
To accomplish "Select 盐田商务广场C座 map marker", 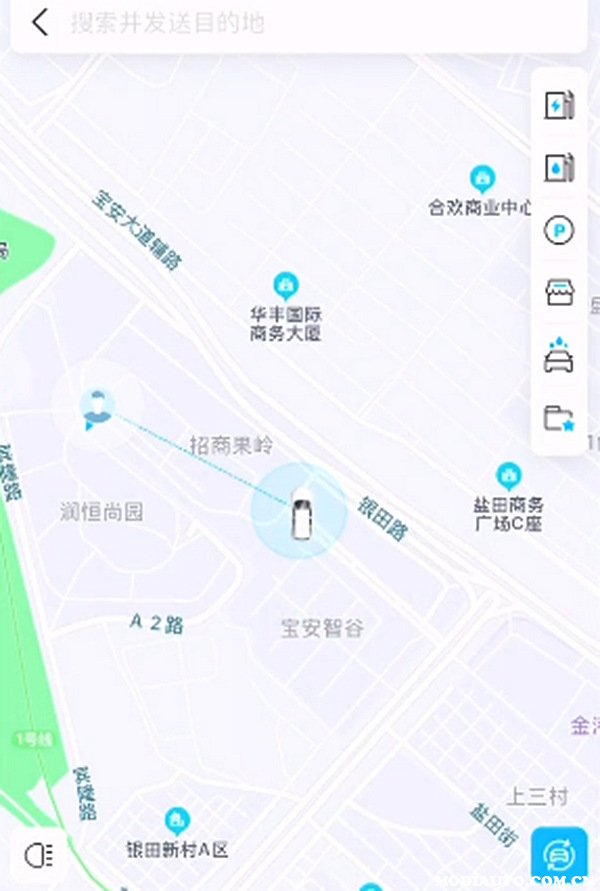I will (x=508, y=476).
